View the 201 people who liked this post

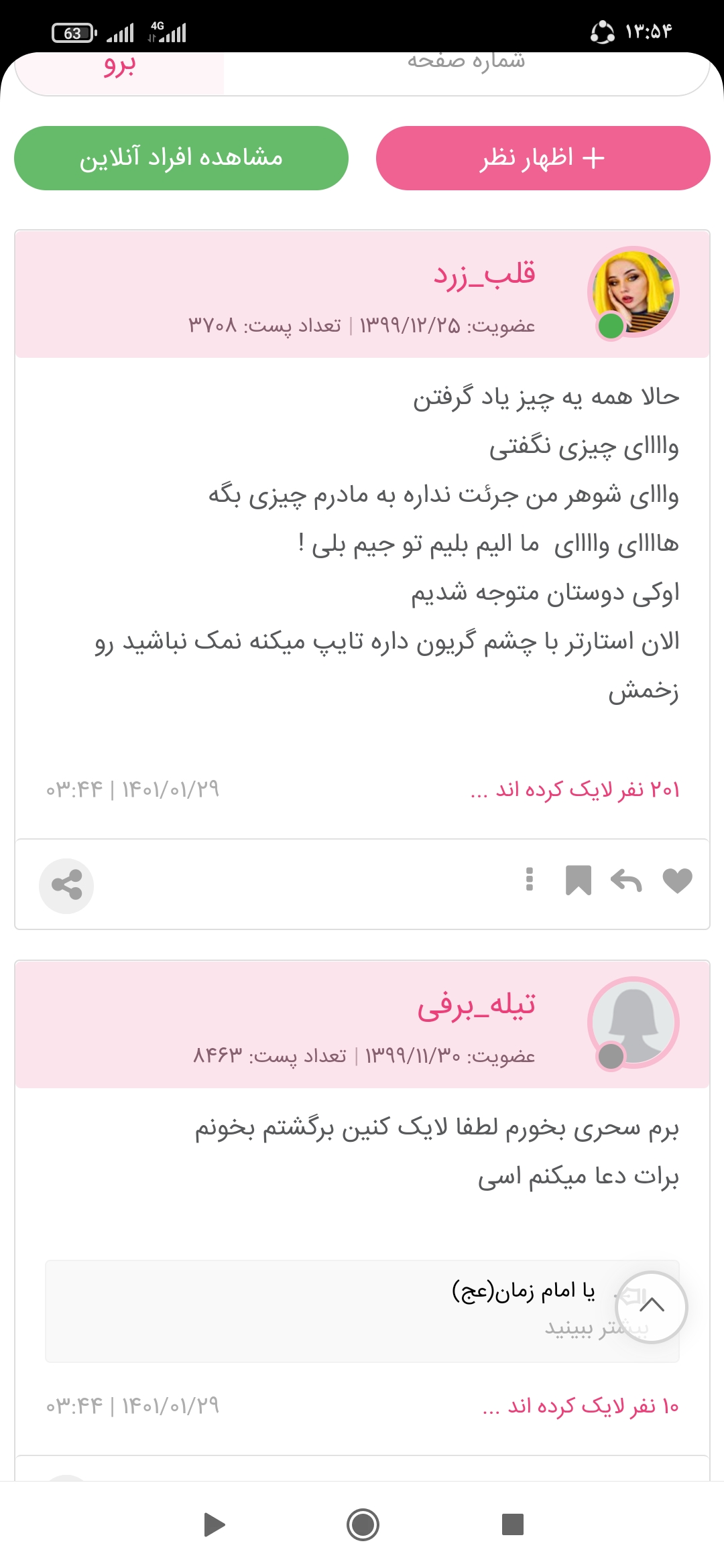pyautogui.click(x=575, y=789)
